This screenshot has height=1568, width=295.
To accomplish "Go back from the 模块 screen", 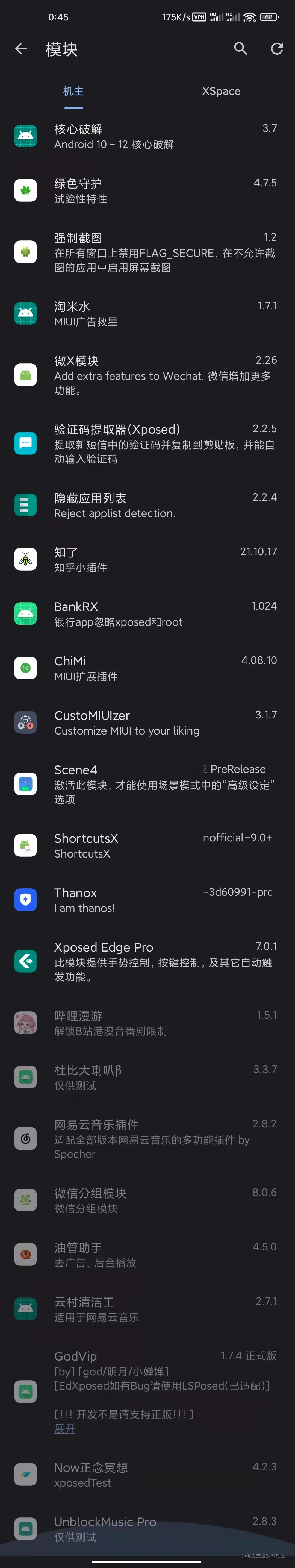I will tap(21, 49).
